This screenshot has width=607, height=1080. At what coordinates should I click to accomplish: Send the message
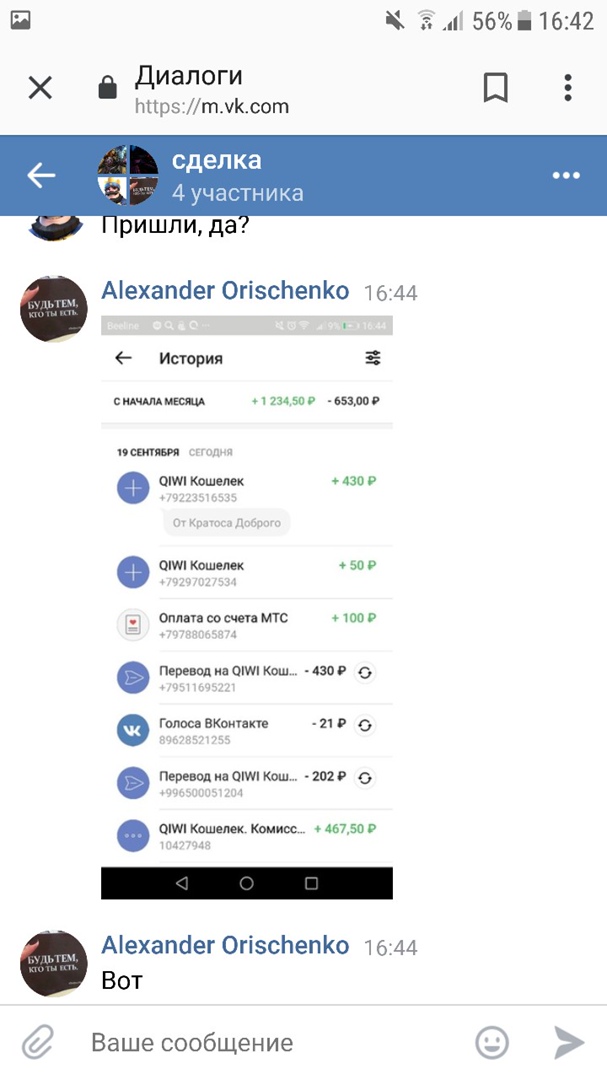pos(569,1043)
